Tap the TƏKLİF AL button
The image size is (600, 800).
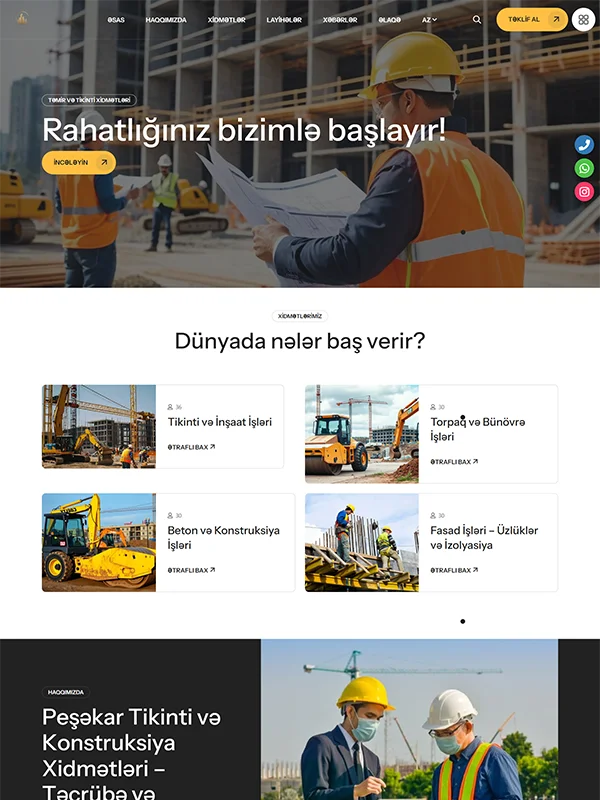point(531,19)
